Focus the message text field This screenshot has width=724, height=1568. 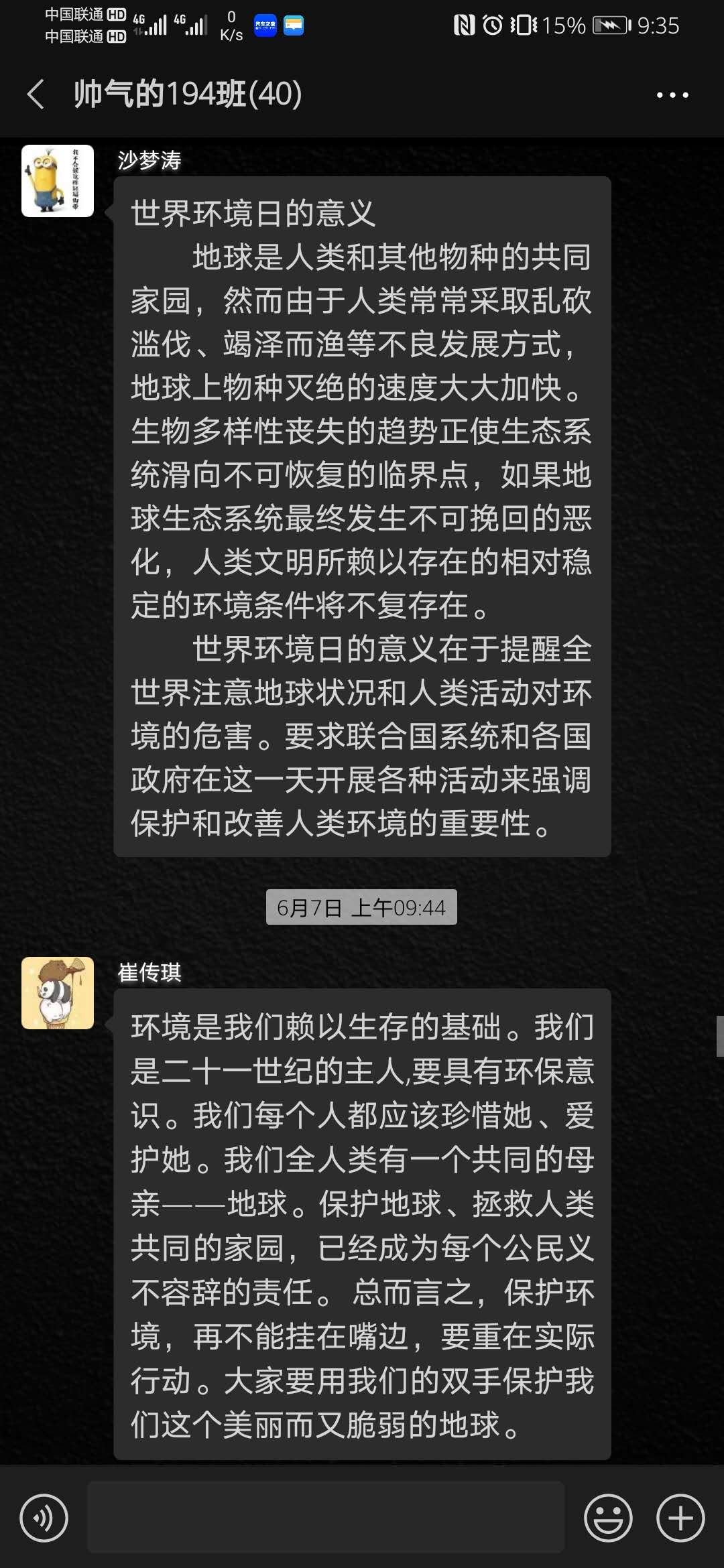(326, 1518)
